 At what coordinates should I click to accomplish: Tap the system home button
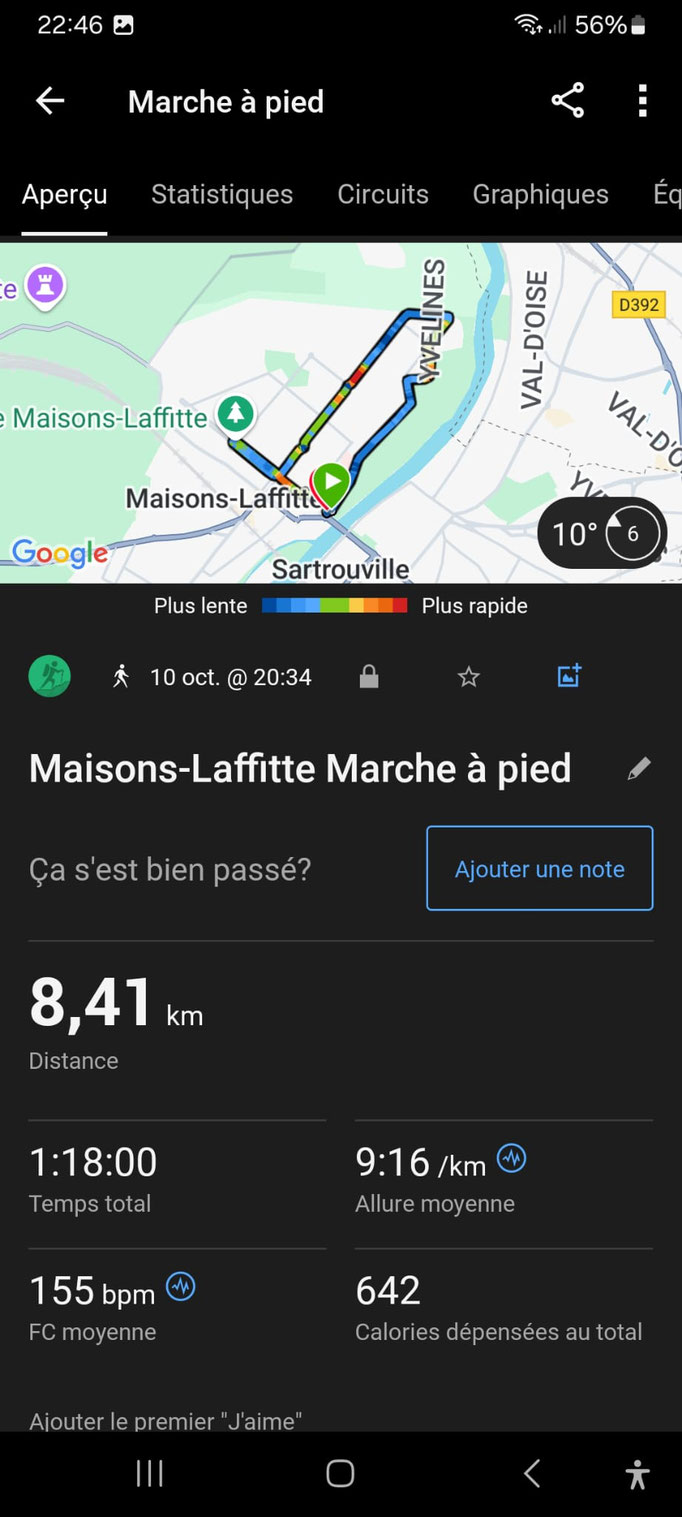click(340, 1473)
